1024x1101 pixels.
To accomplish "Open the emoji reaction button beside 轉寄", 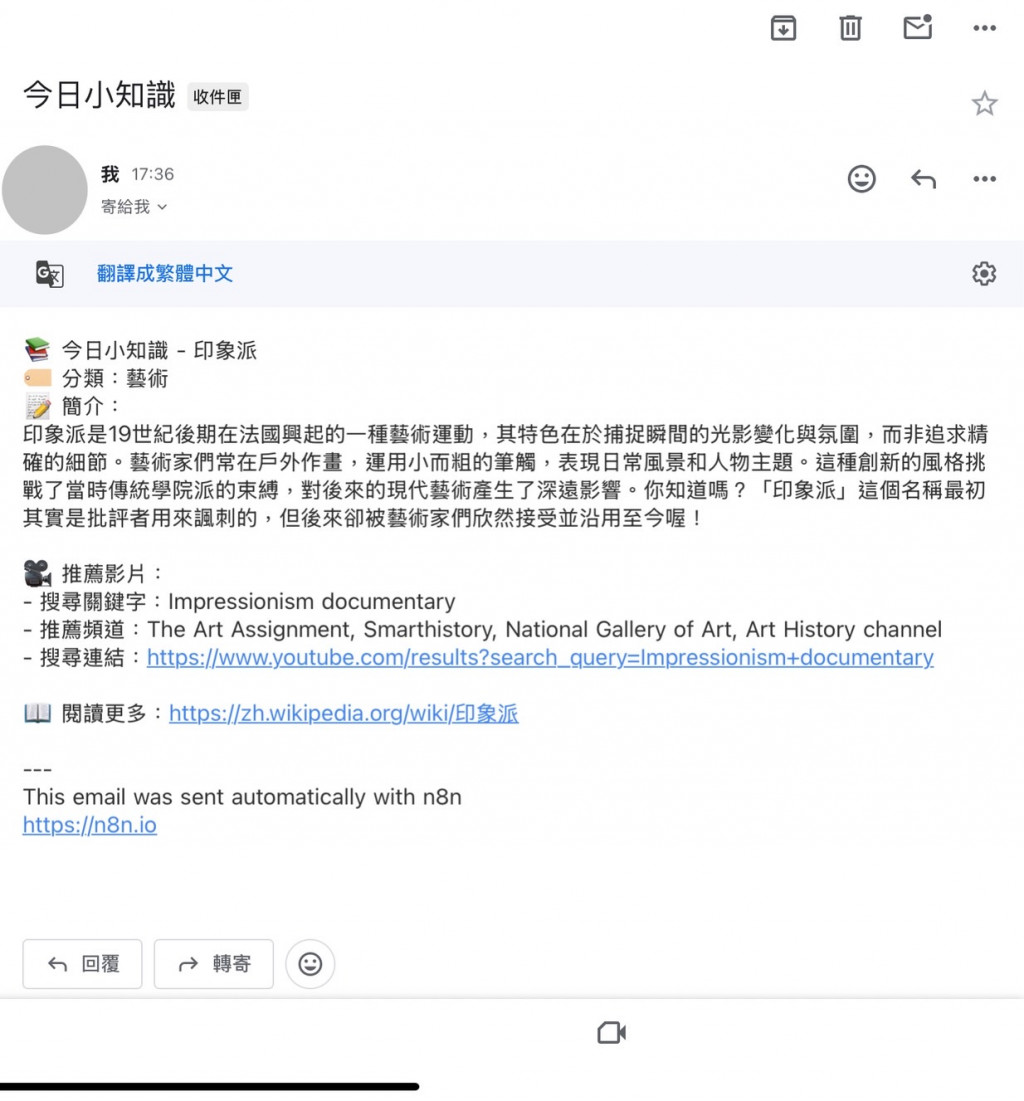I will [310, 964].
